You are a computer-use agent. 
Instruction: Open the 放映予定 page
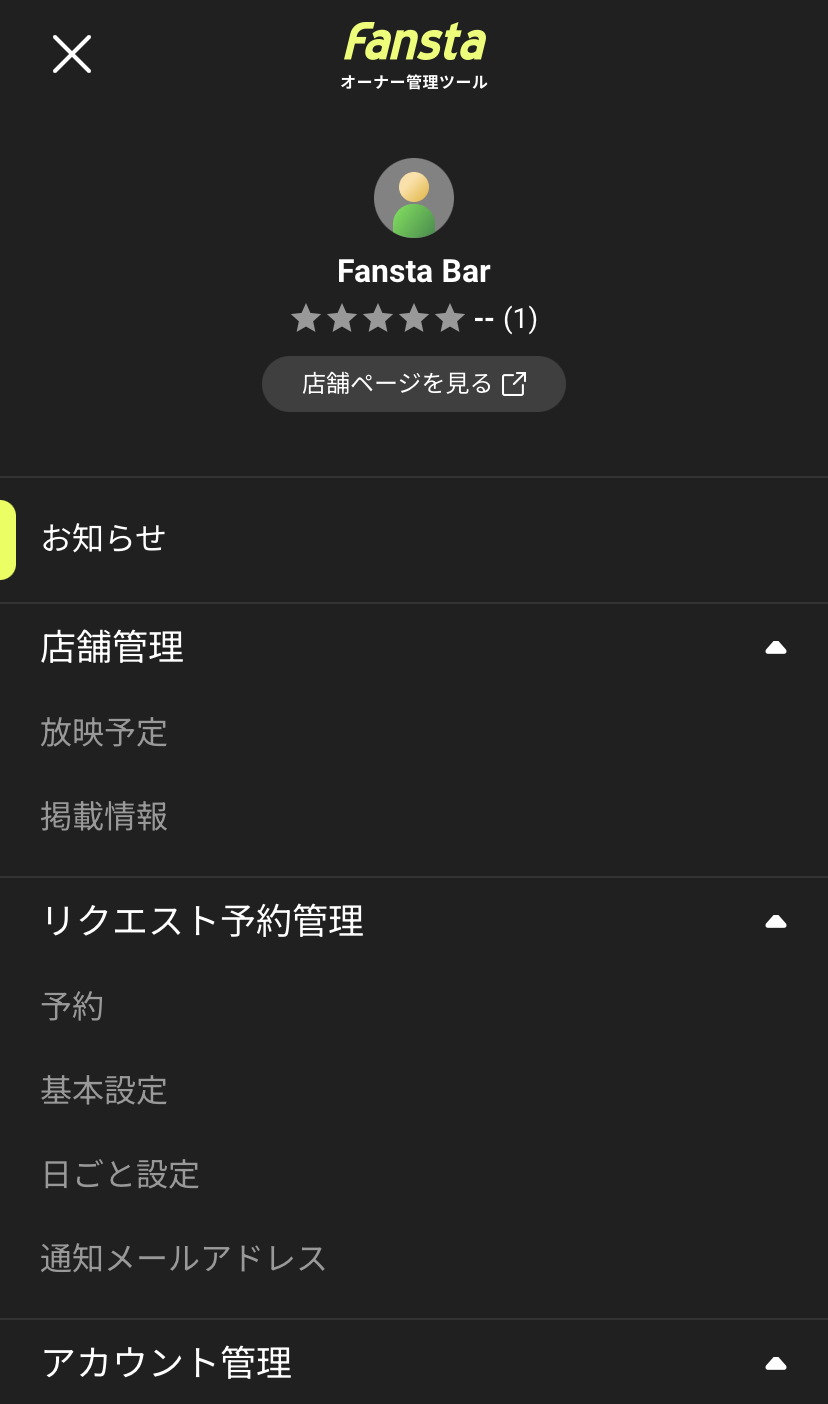click(x=104, y=733)
